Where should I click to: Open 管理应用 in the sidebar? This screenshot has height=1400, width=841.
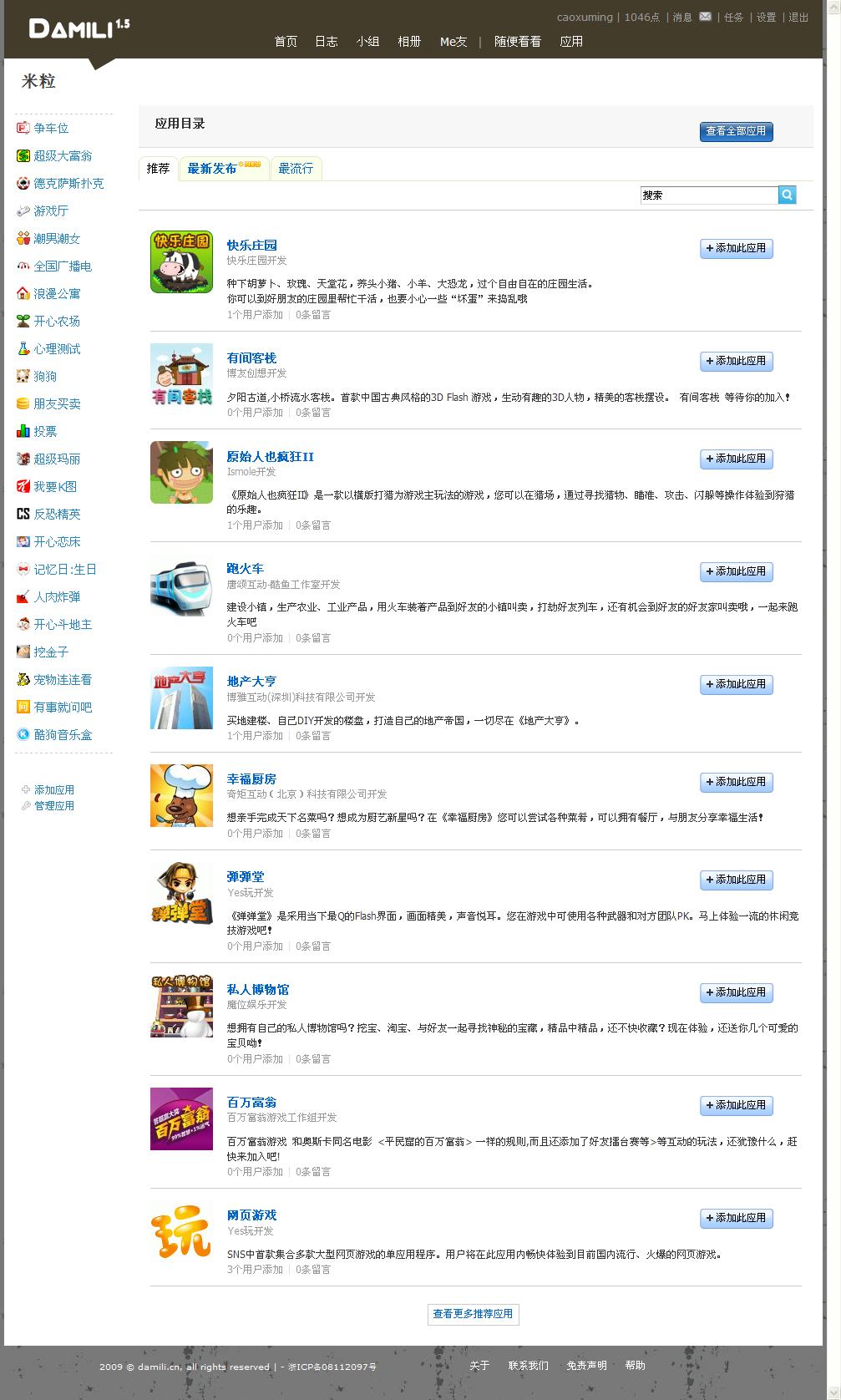click(x=53, y=805)
